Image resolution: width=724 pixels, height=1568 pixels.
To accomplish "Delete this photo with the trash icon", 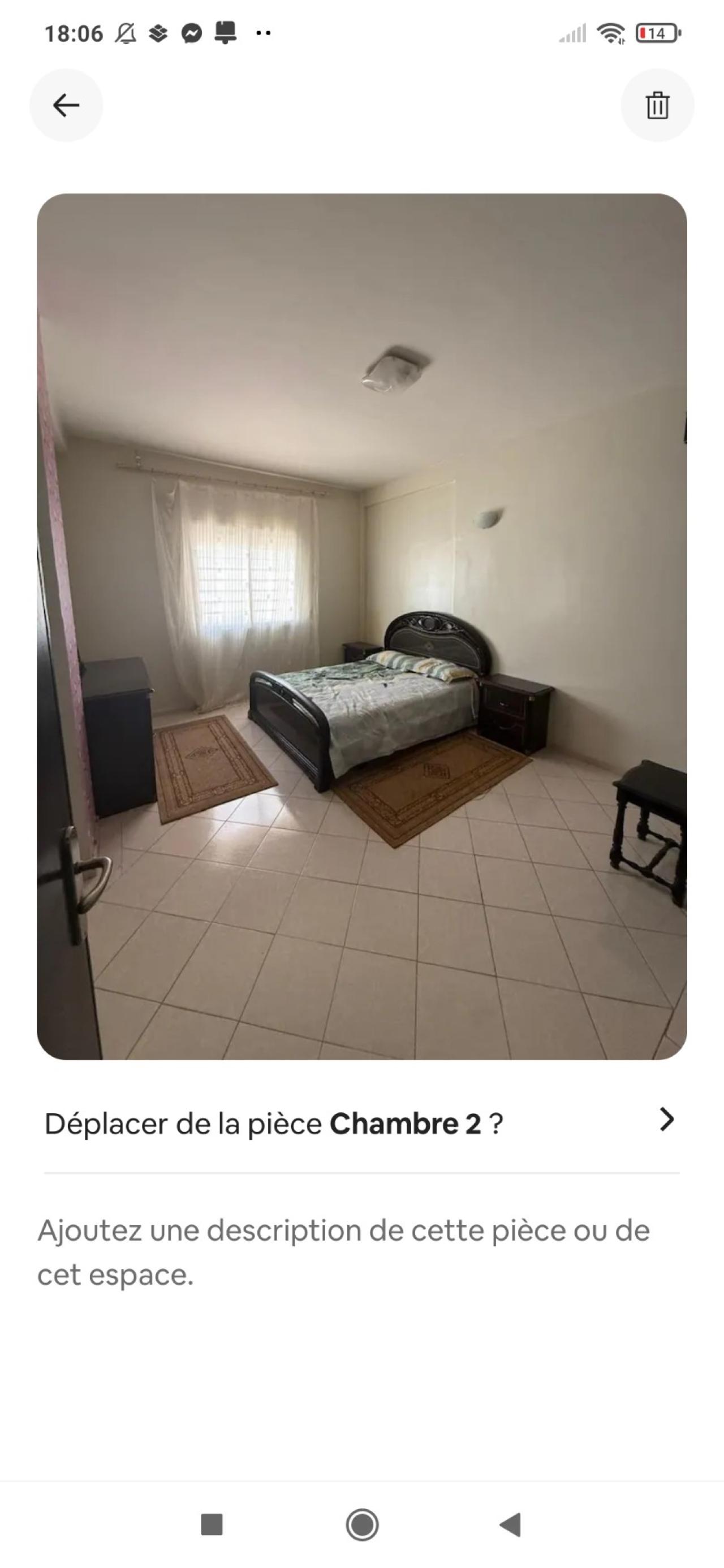I will (x=657, y=105).
